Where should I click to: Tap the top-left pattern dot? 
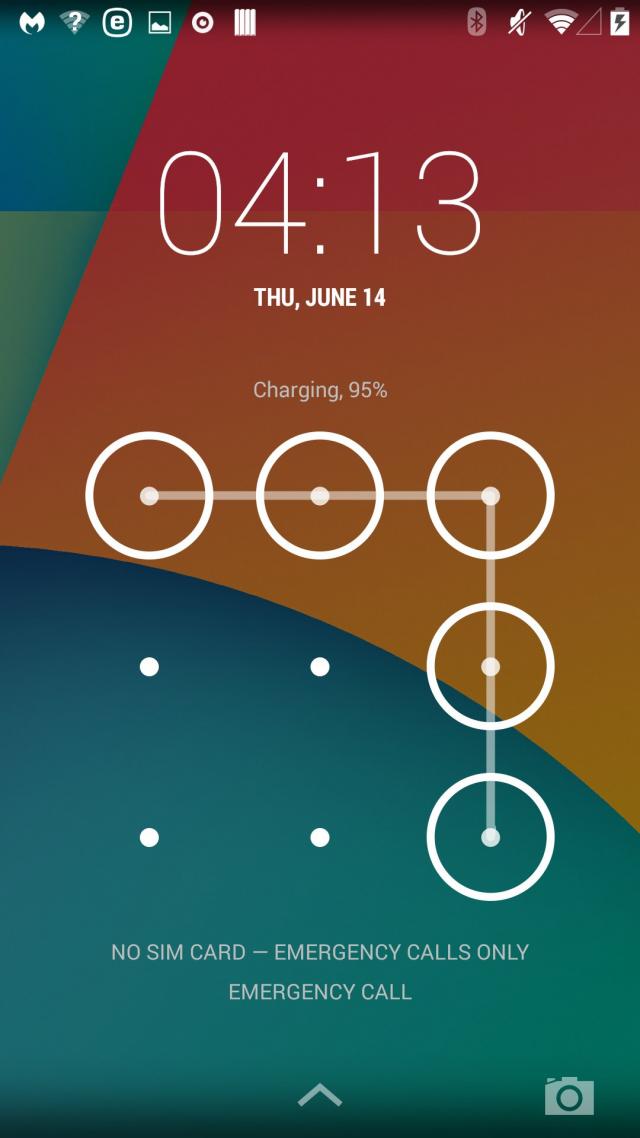pos(149,495)
